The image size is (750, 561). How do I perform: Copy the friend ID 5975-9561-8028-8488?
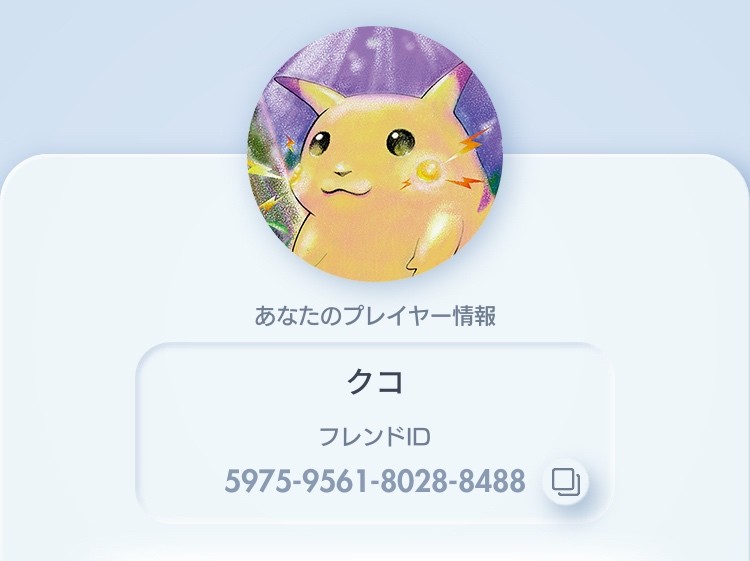point(566,482)
